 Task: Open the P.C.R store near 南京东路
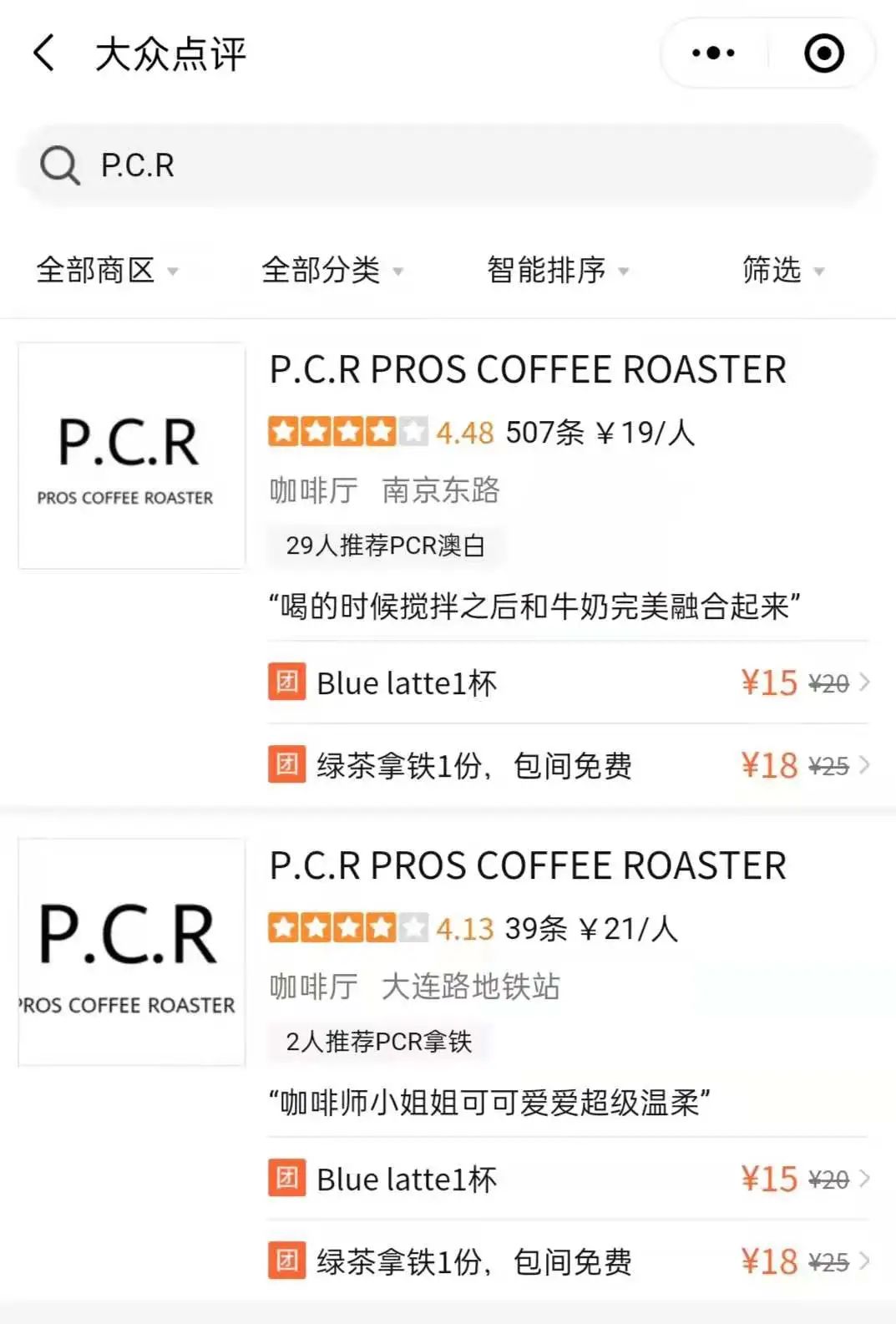[x=527, y=370]
